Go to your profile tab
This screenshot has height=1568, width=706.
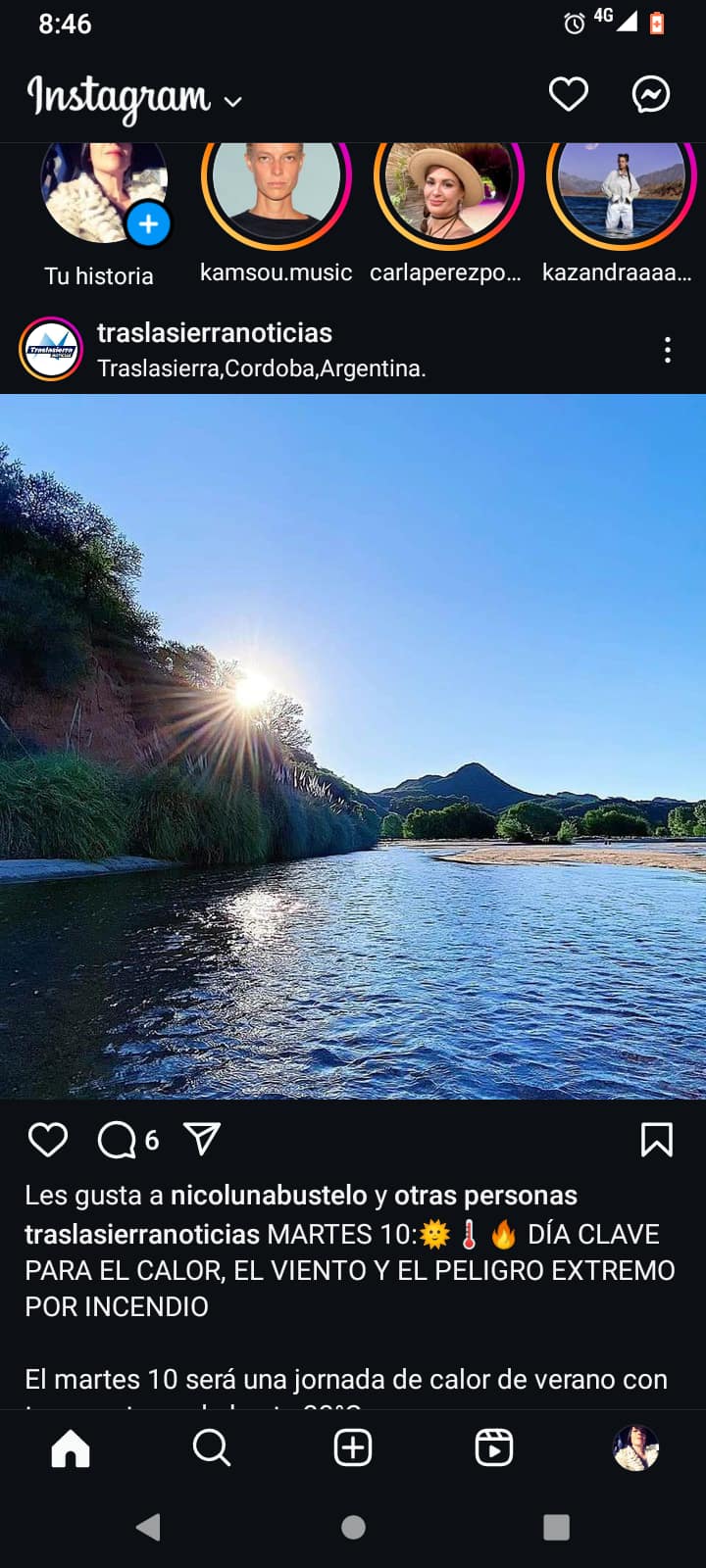point(635,1447)
